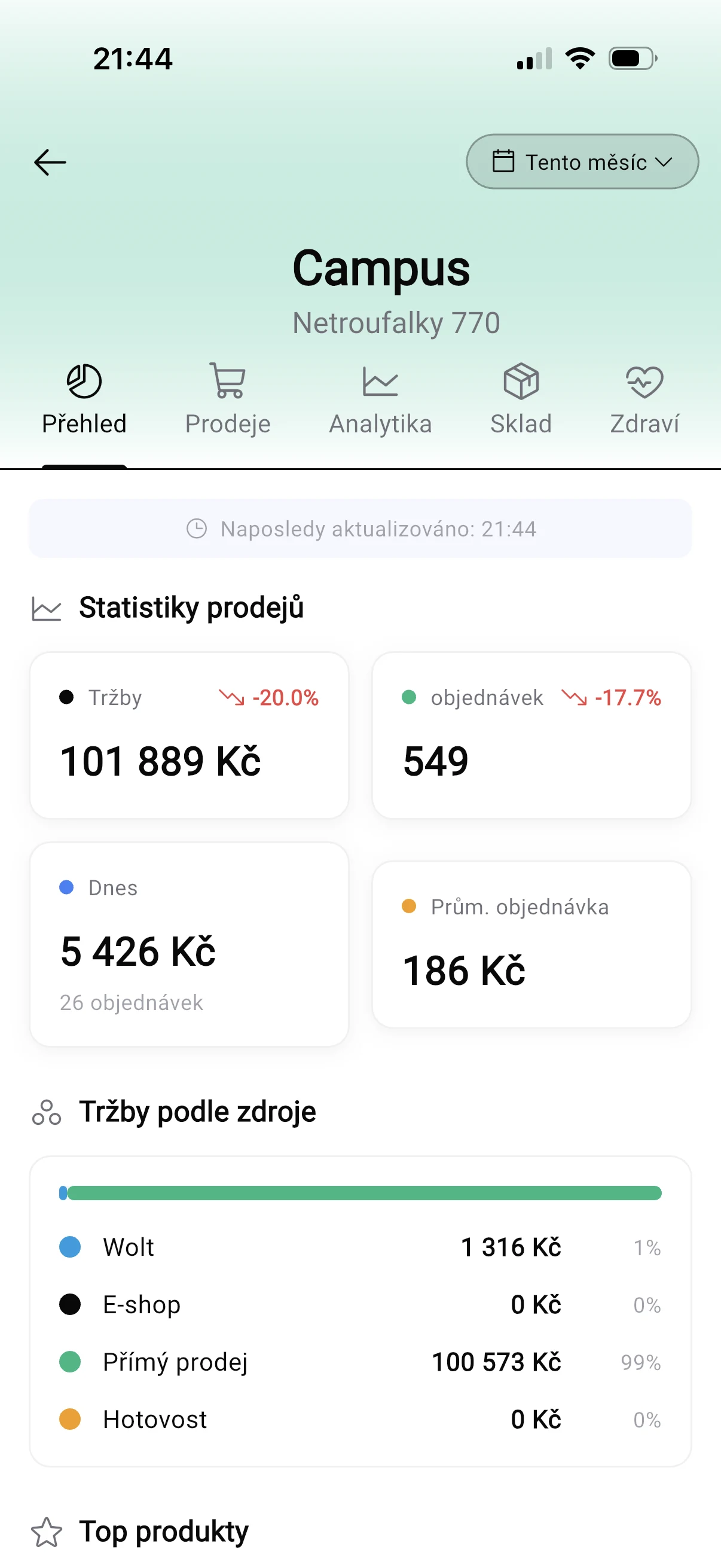Toggle the Wolt source blue dot
721x1568 pixels.
(70, 1247)
